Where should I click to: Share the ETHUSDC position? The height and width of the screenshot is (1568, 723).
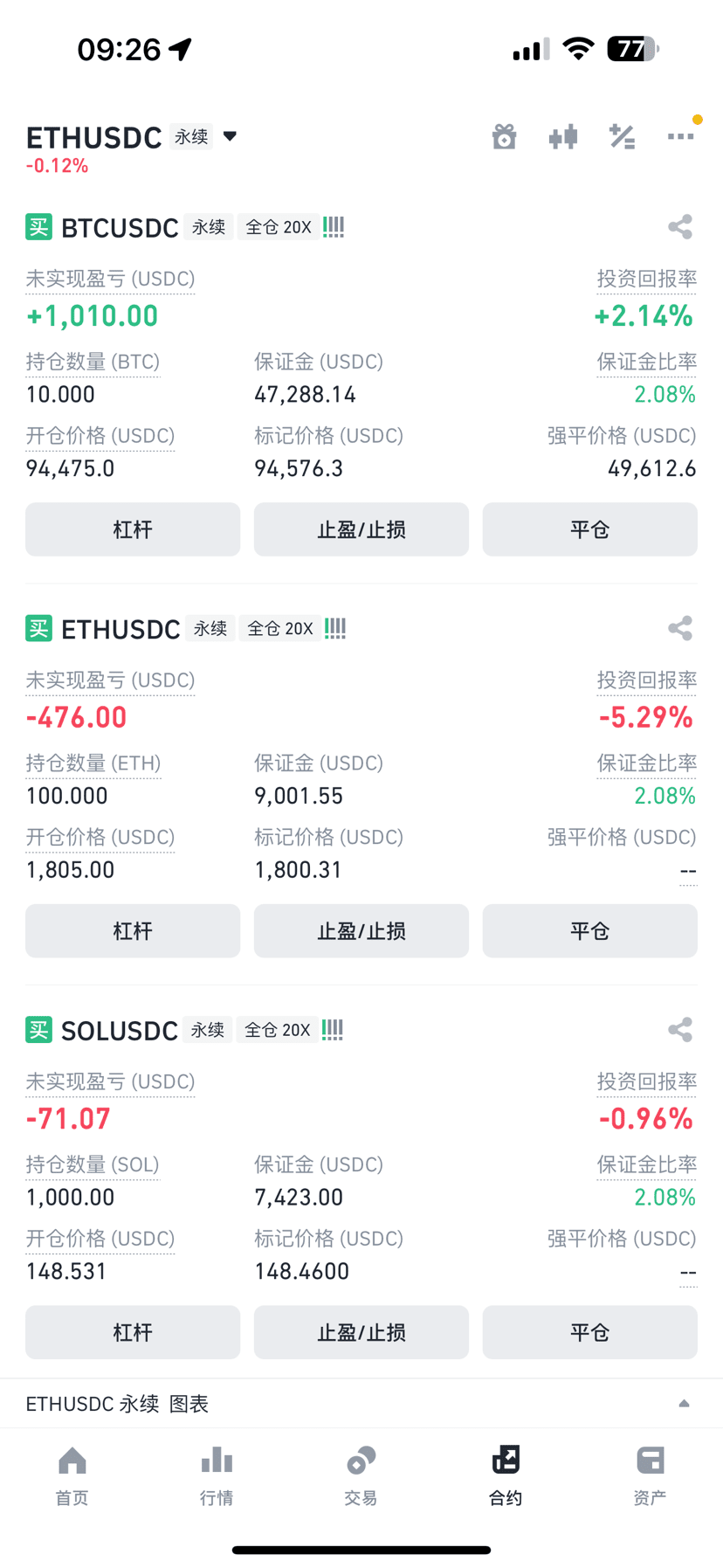tap(680, 628)
